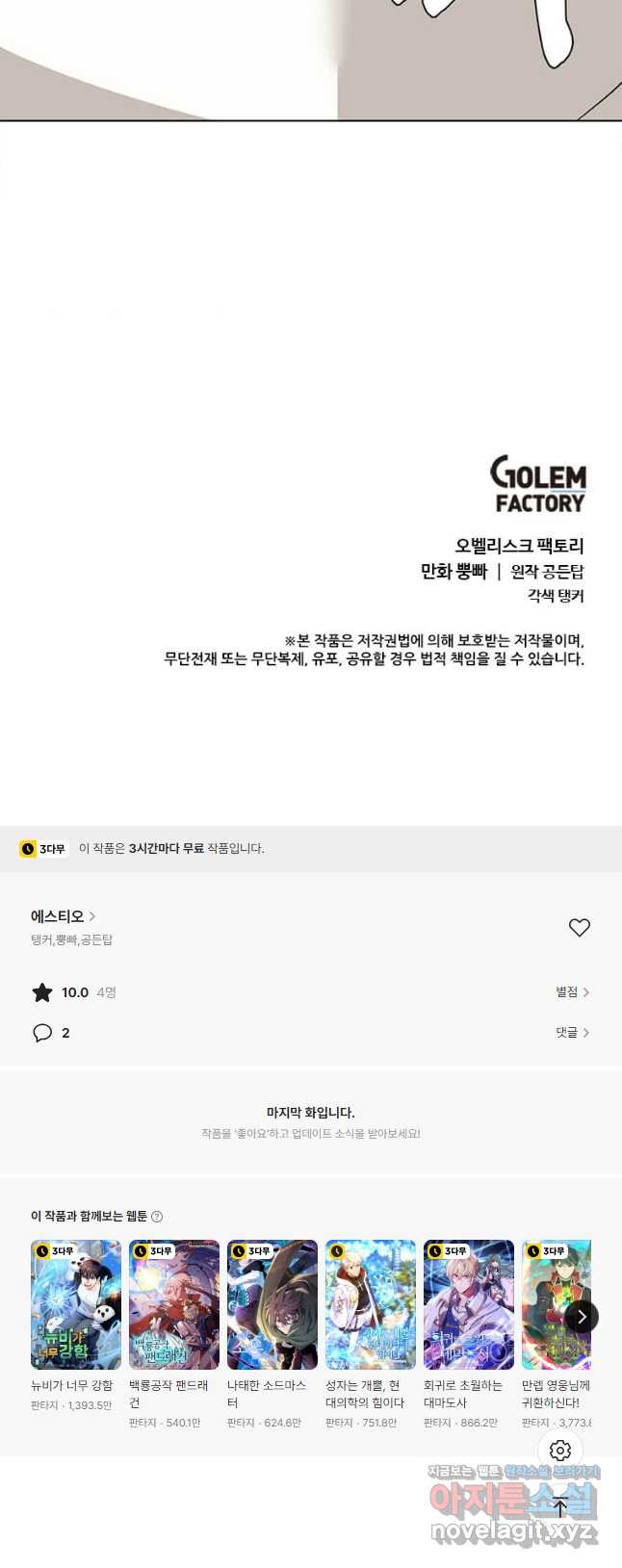Open the viewer settings gear
This screenshot has height=1568, width=622.
560,1451
